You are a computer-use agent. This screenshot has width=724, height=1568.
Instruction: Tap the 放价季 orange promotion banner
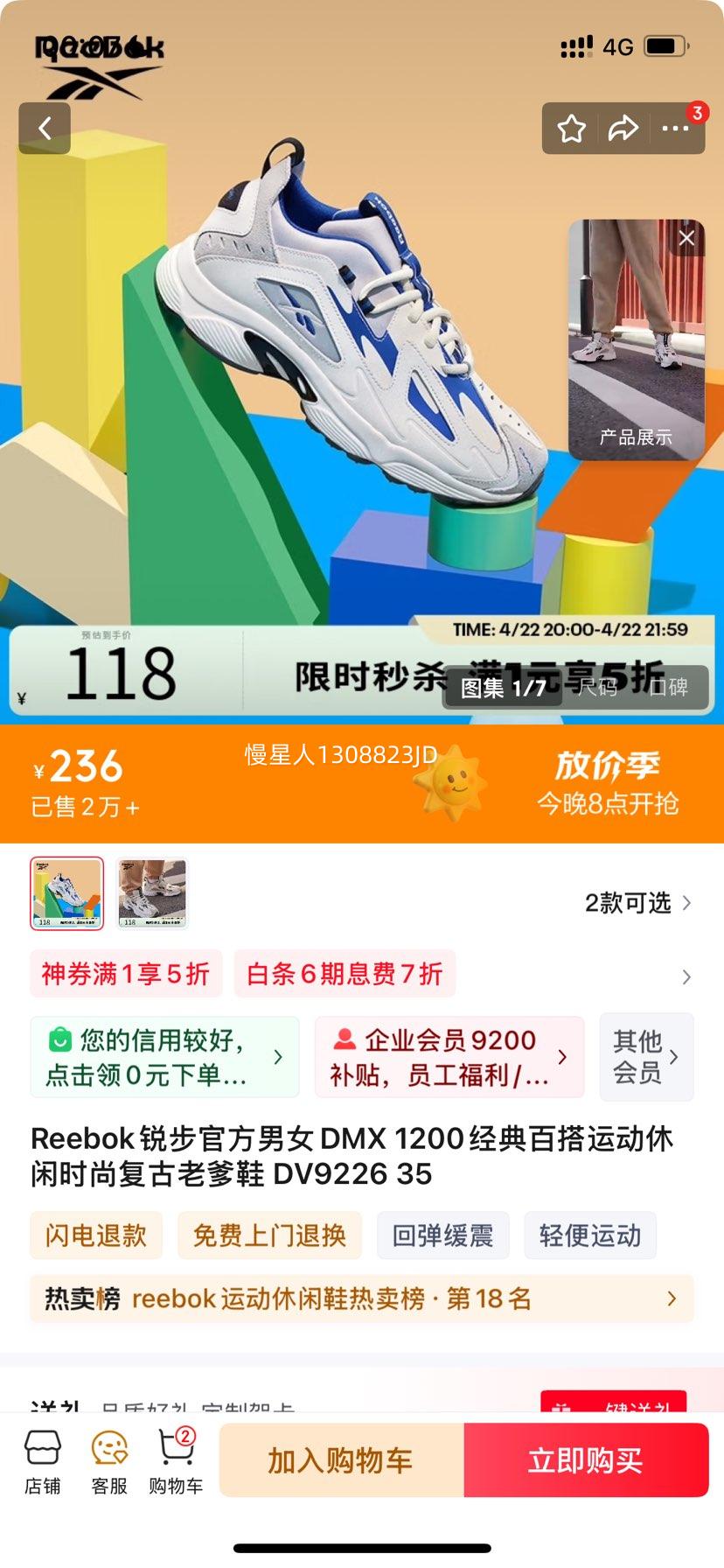[x=609, y=781]
